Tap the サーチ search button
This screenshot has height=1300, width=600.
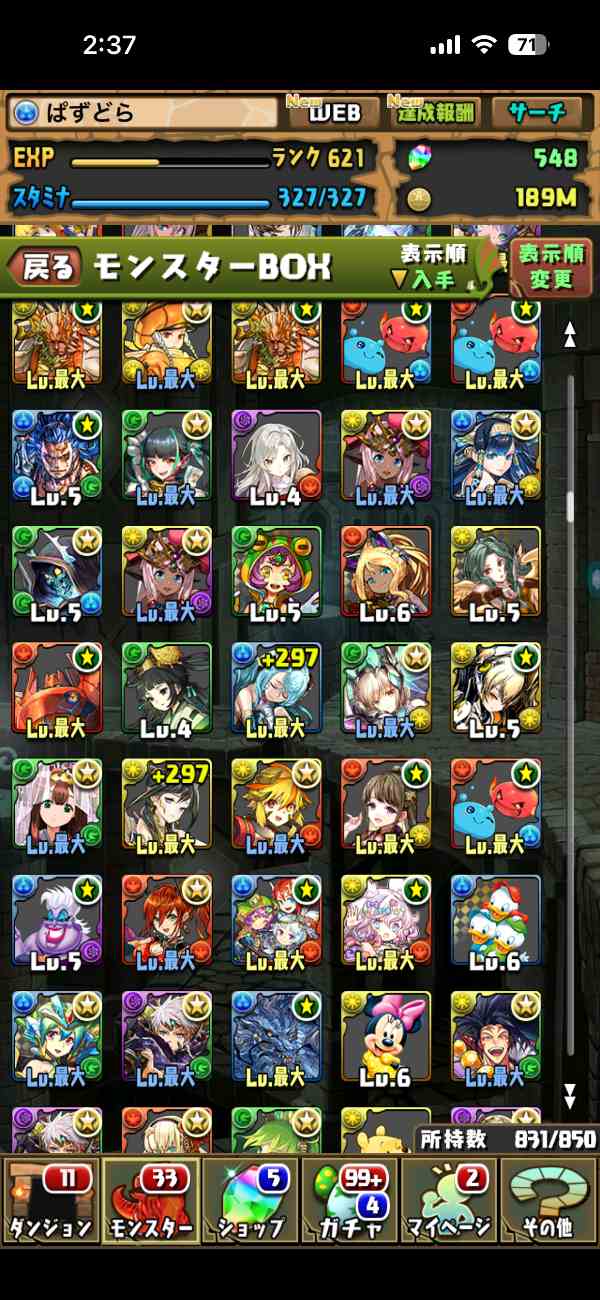pyautogui.click(x=541, y=113)
